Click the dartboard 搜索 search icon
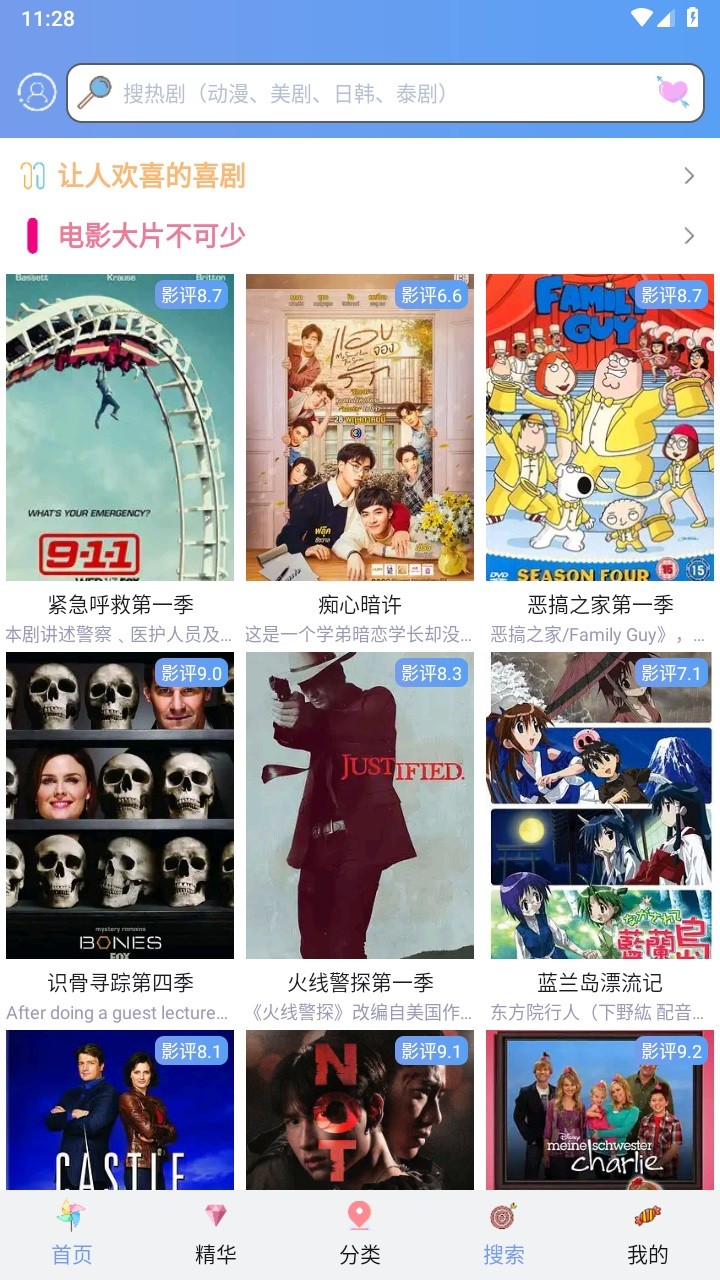 pos(504,1216)
